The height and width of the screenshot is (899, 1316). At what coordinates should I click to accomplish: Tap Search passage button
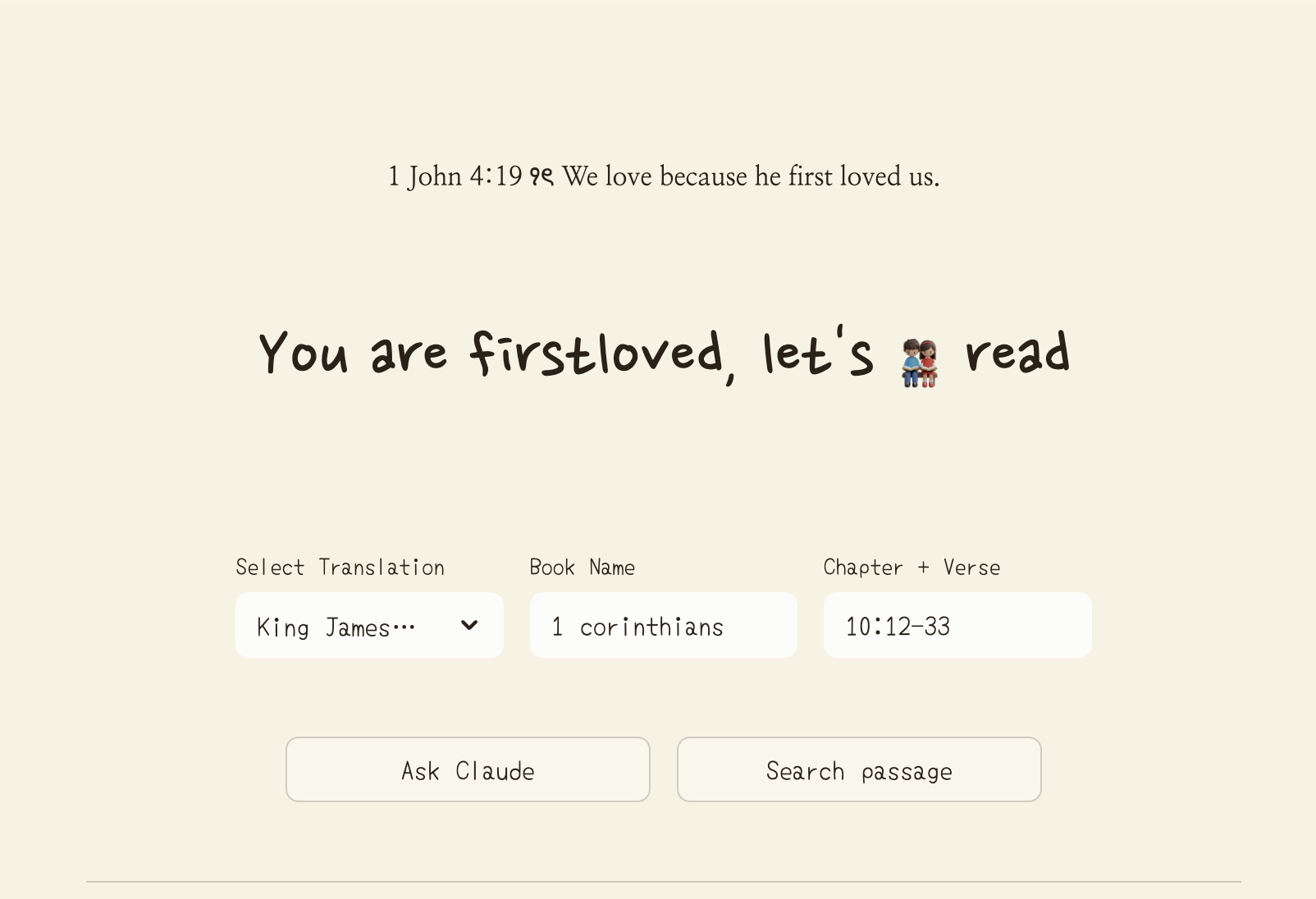pyautogui.click(x=859, y=770)
